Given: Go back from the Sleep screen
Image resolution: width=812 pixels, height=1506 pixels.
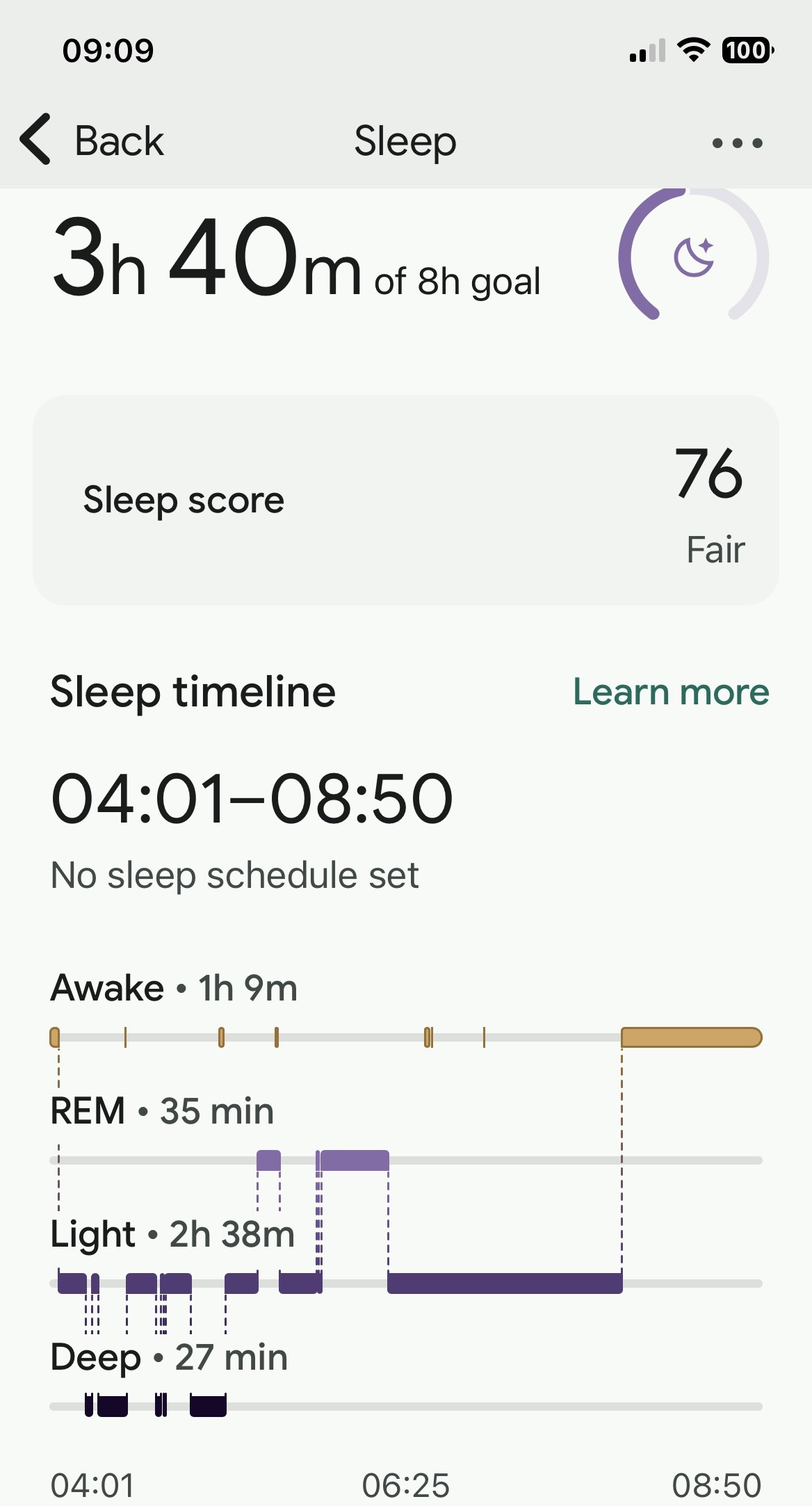Looking at the screenshot, I should coord(92,140).
